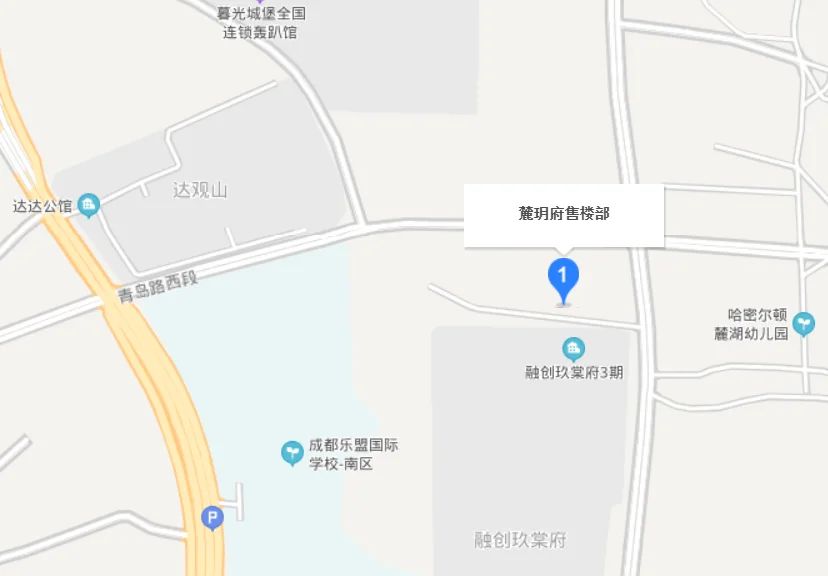Screen dimensions: 828x576
Task: Select the 达达公馆 map point
Action: pos(90,206)
